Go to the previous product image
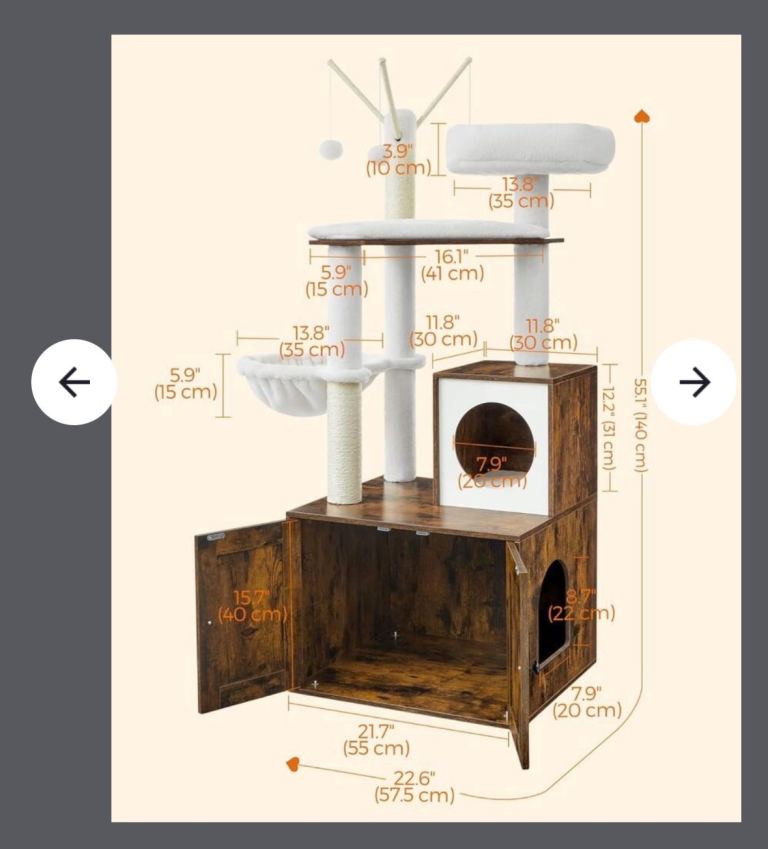This screenshot has height=849, width=768. [74, 382]
